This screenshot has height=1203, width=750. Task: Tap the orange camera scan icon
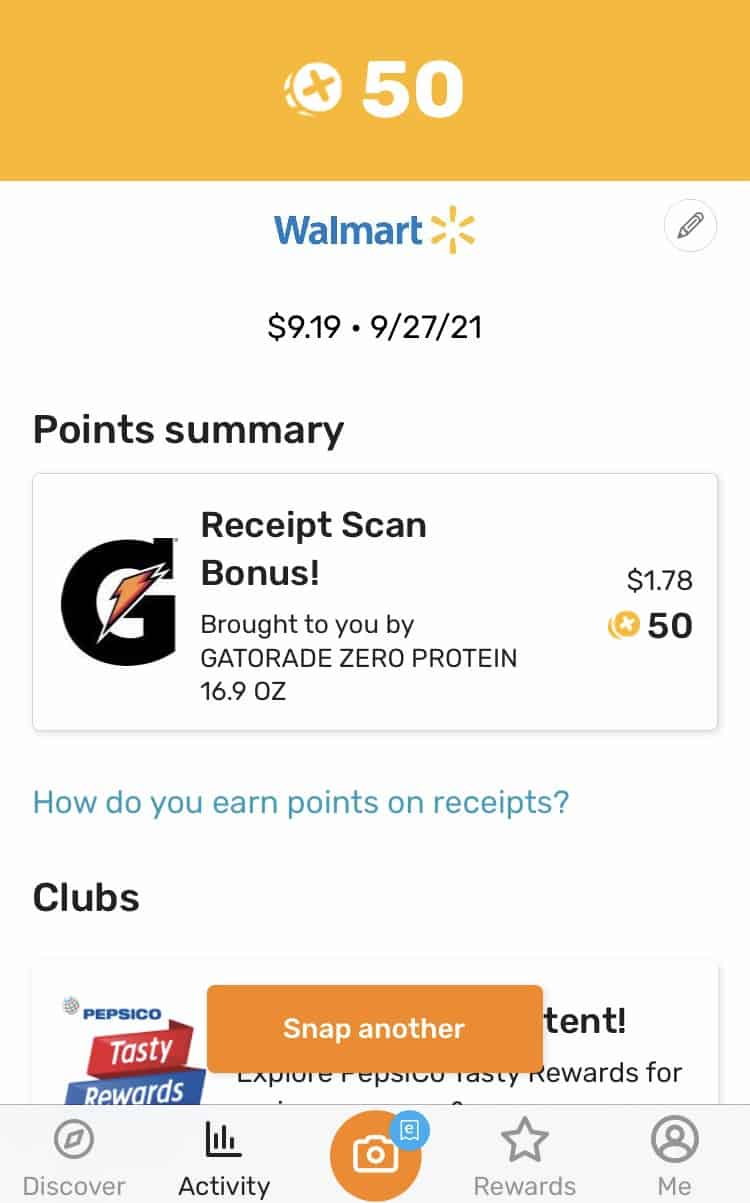(x=375, y=1155)
